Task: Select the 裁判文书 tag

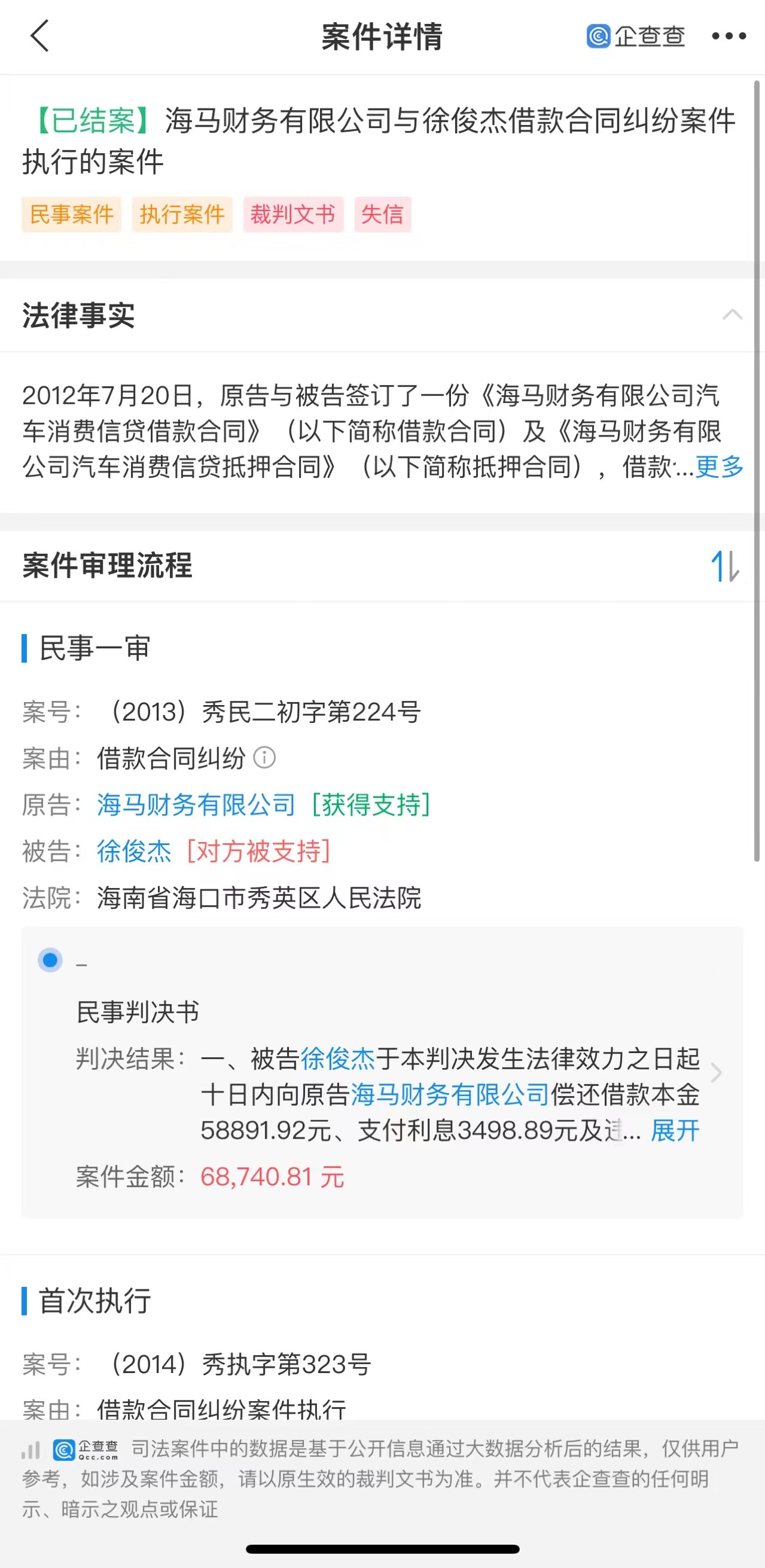Action: (292, 214)
